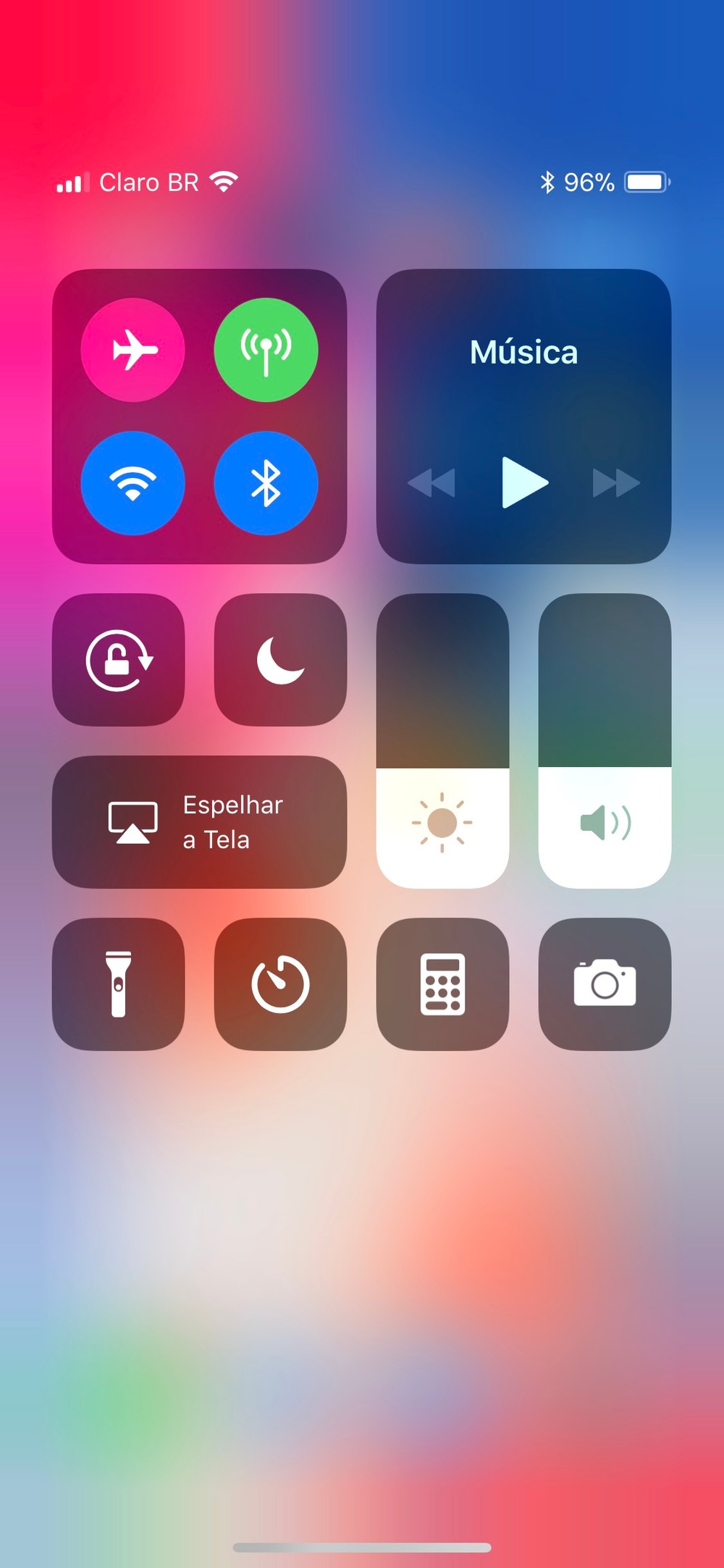Toggle portrait orientation lock
724x1568 pixels.
(x=119, y=660)
